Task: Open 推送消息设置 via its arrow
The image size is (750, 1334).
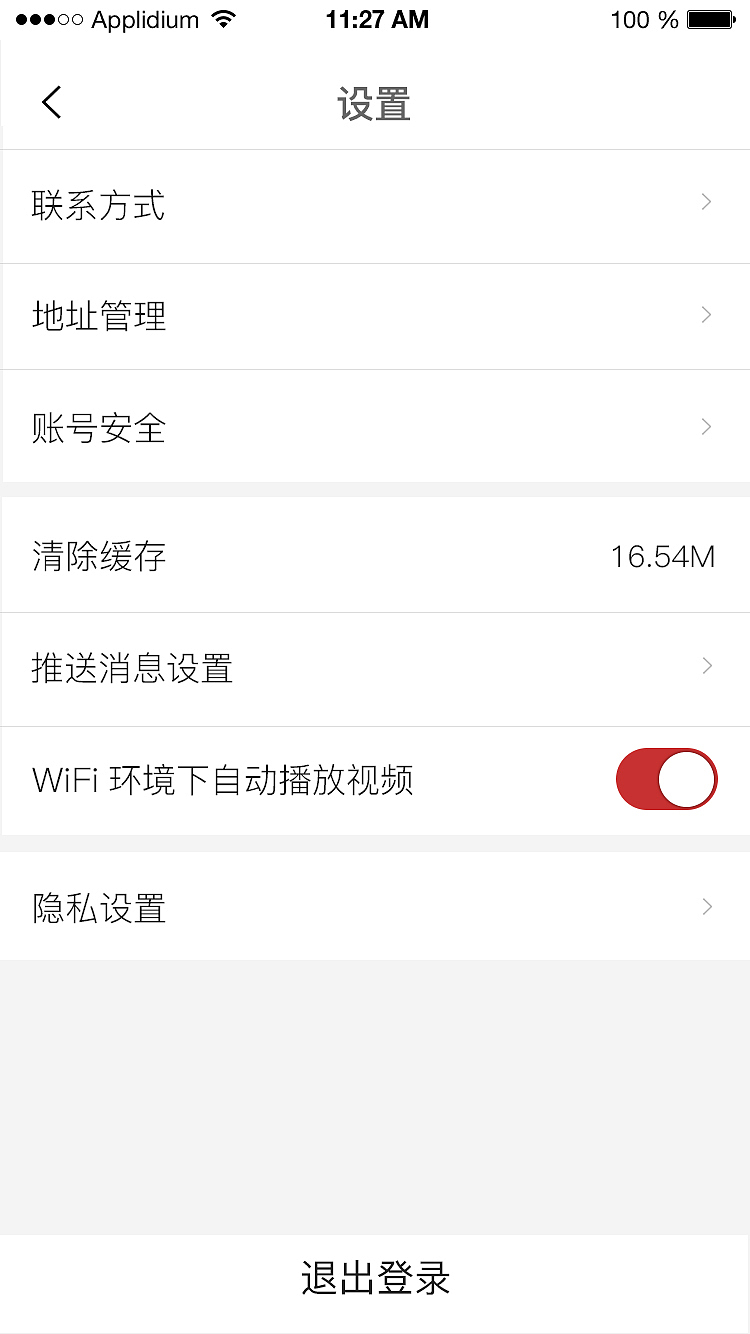Action: 707,666
